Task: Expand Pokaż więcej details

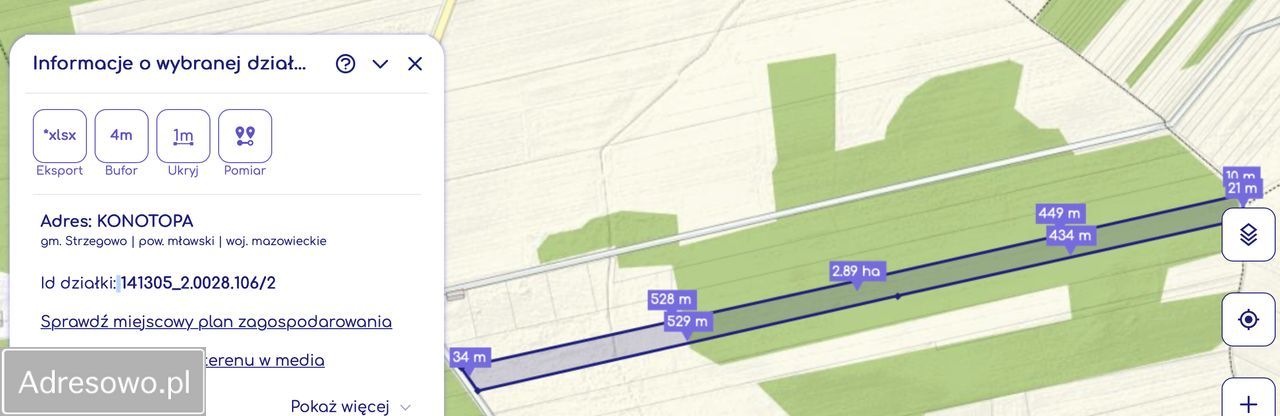Action: click(350, 407)
